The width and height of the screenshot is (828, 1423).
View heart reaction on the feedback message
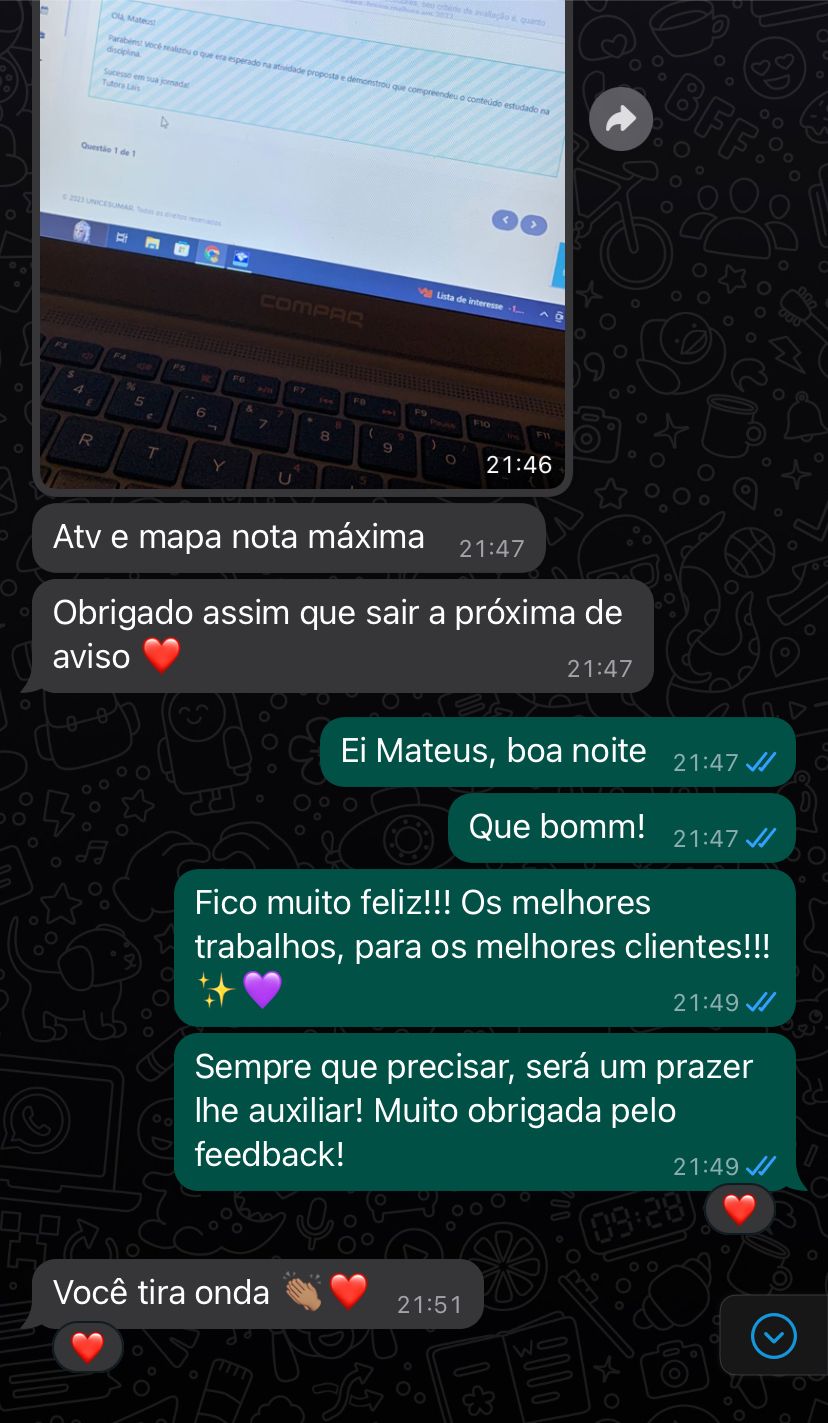(739, 1210)
